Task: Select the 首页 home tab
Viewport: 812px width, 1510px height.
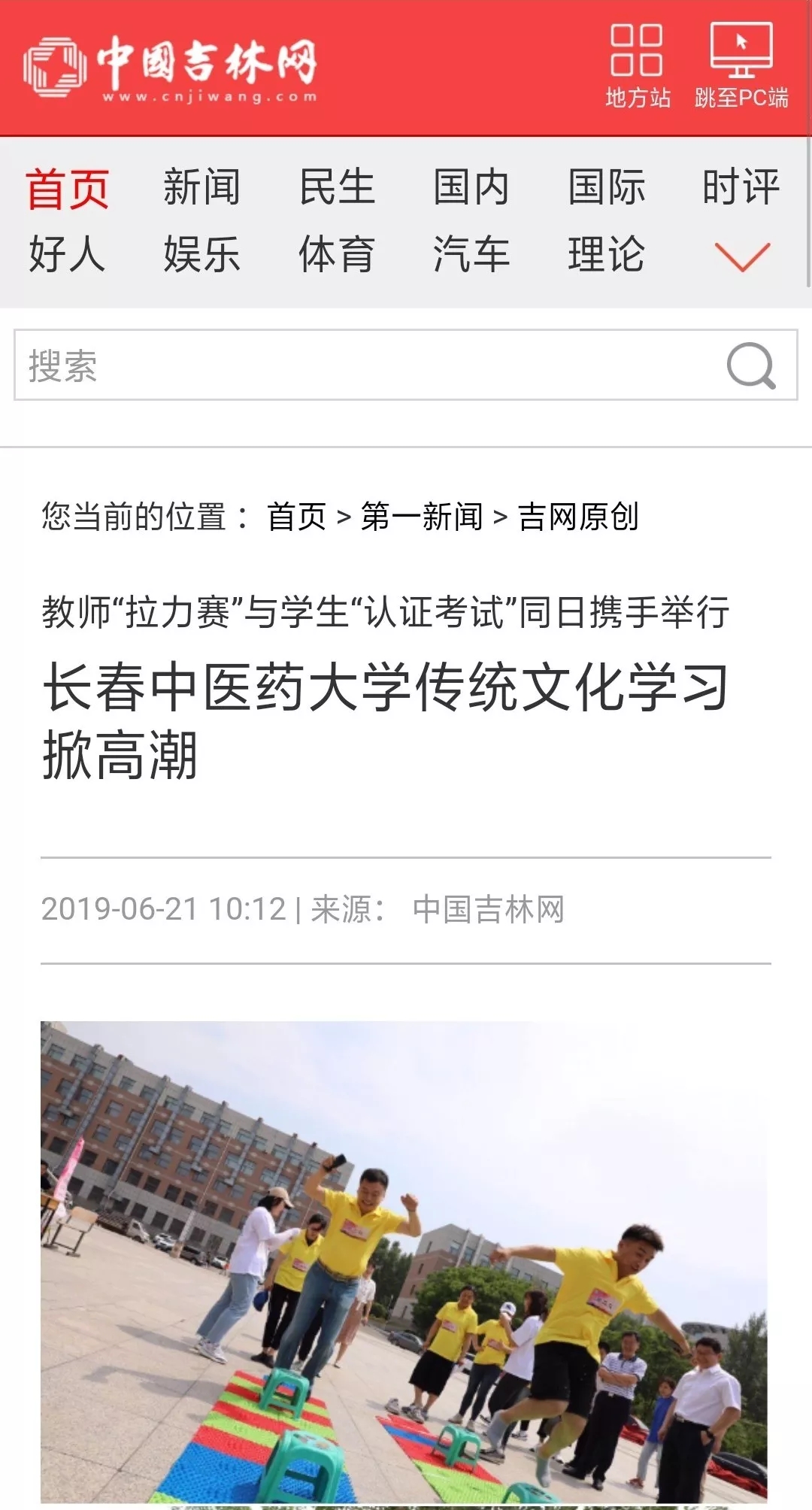Action: [68, 188]
